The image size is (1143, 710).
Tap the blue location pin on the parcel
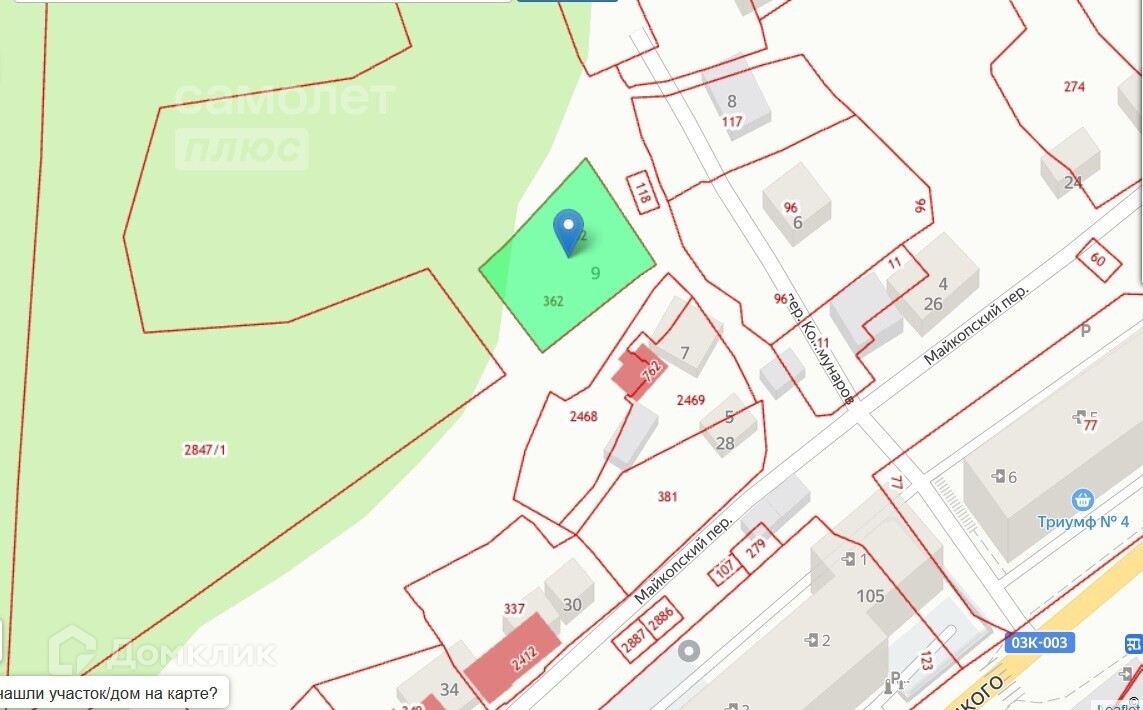click(569, 232)
